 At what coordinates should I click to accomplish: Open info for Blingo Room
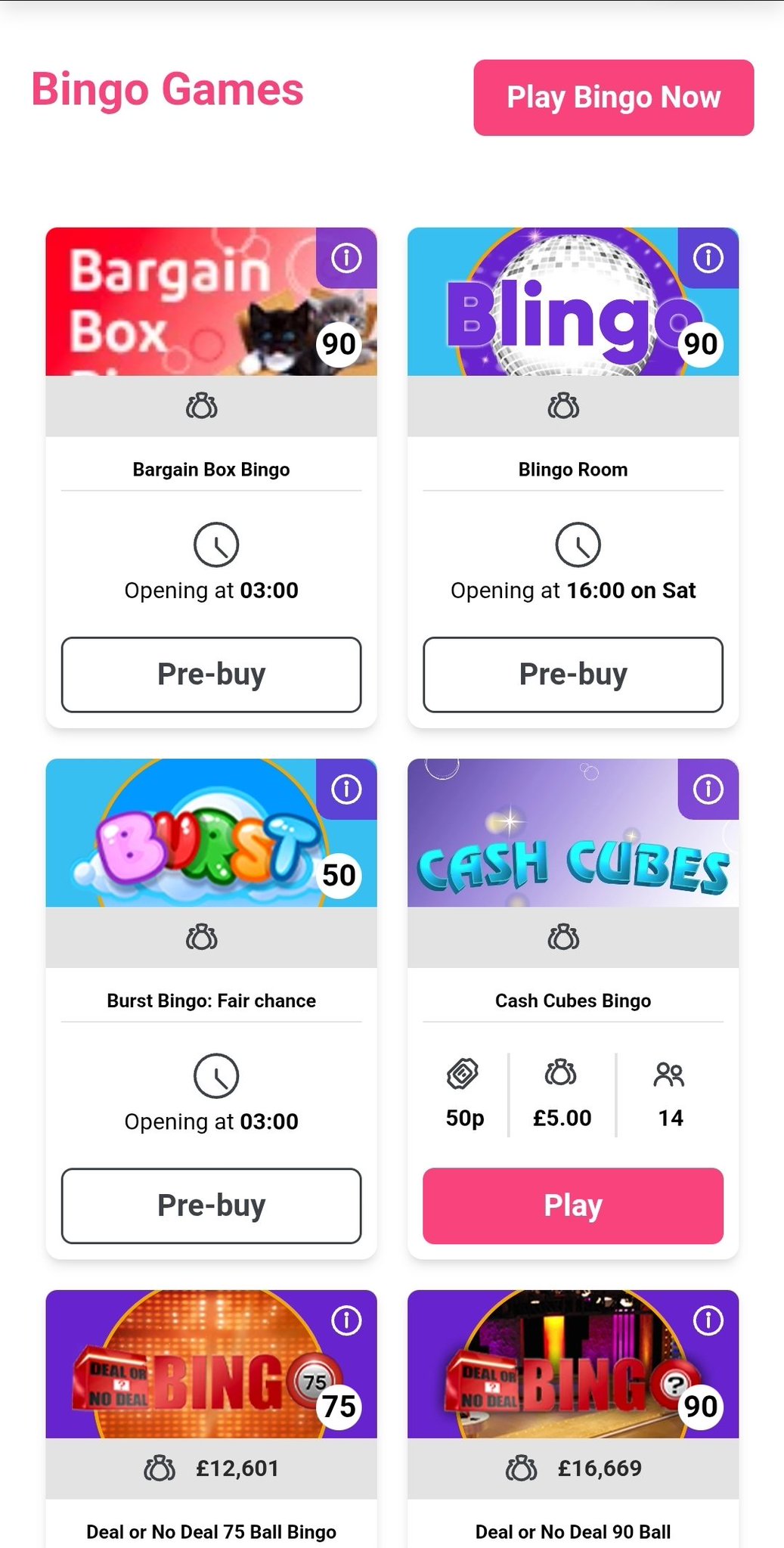tap(707, 258)
